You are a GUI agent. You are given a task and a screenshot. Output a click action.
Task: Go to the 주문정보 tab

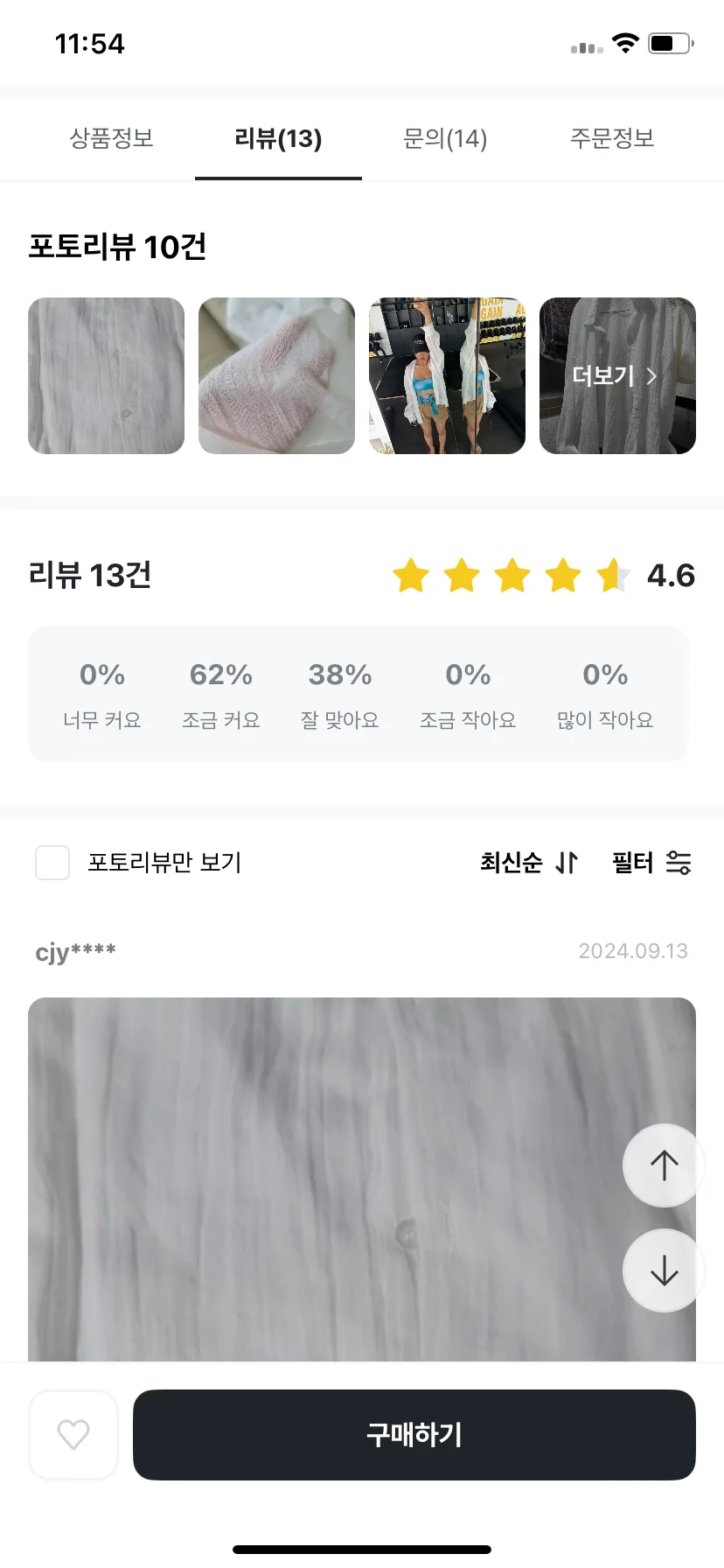(612, 138)
